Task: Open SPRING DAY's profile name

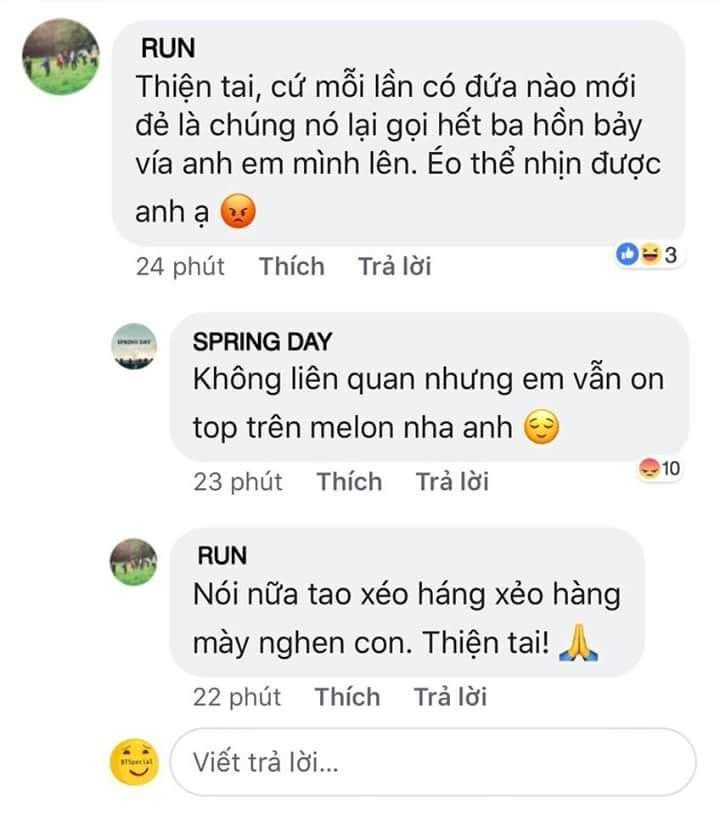Action: (x=262, y=342)
